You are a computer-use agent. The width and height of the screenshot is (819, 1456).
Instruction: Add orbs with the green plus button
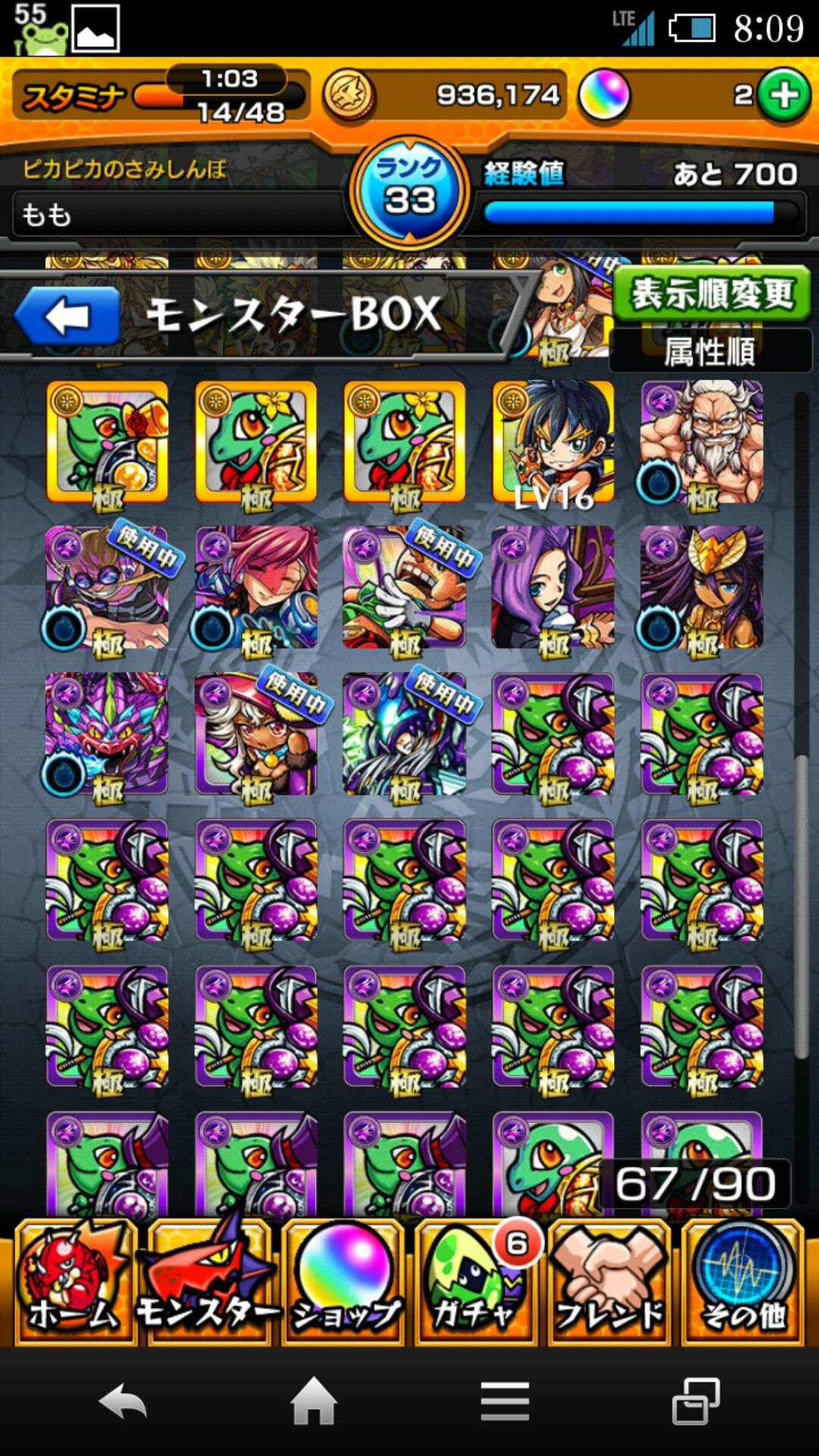click(x=783, y=96)
